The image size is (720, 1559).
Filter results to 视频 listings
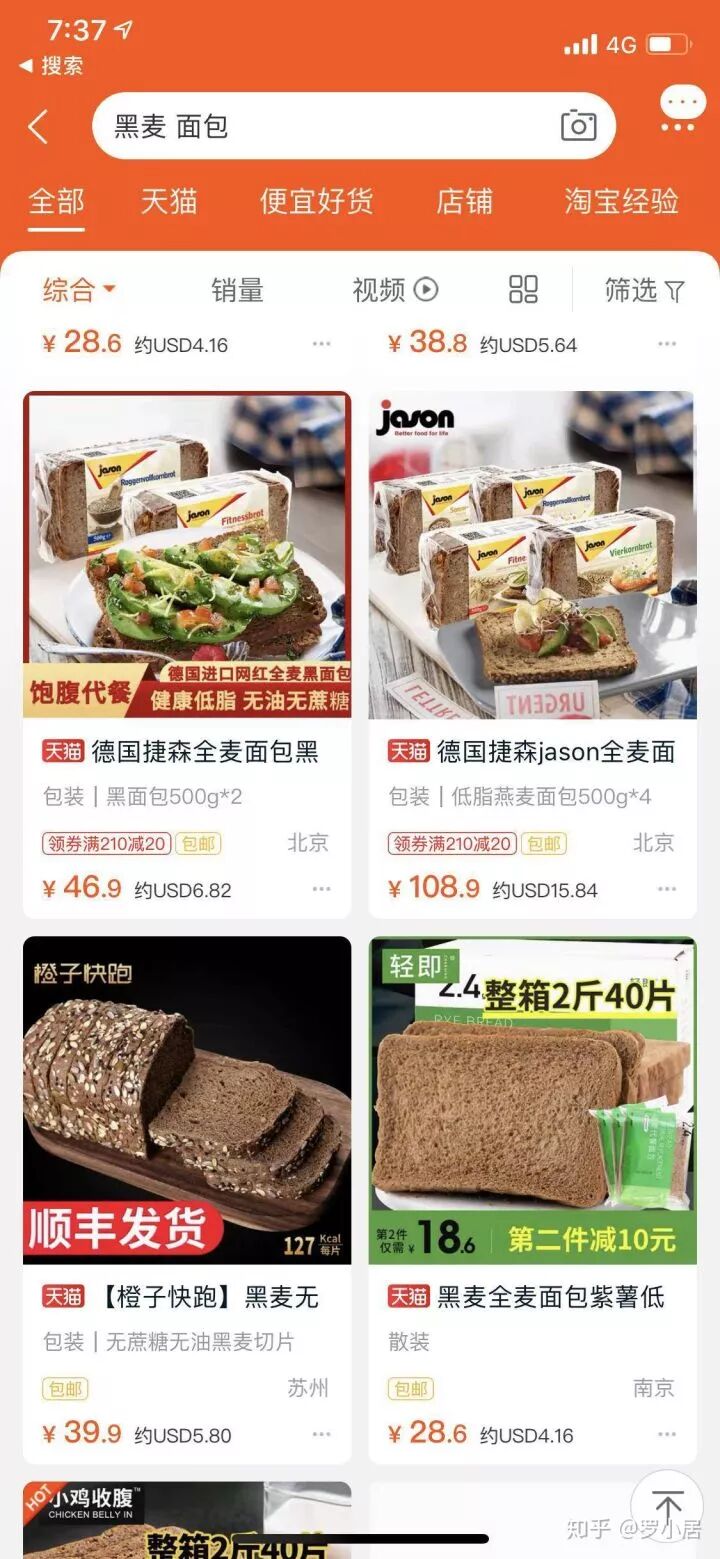395,290
